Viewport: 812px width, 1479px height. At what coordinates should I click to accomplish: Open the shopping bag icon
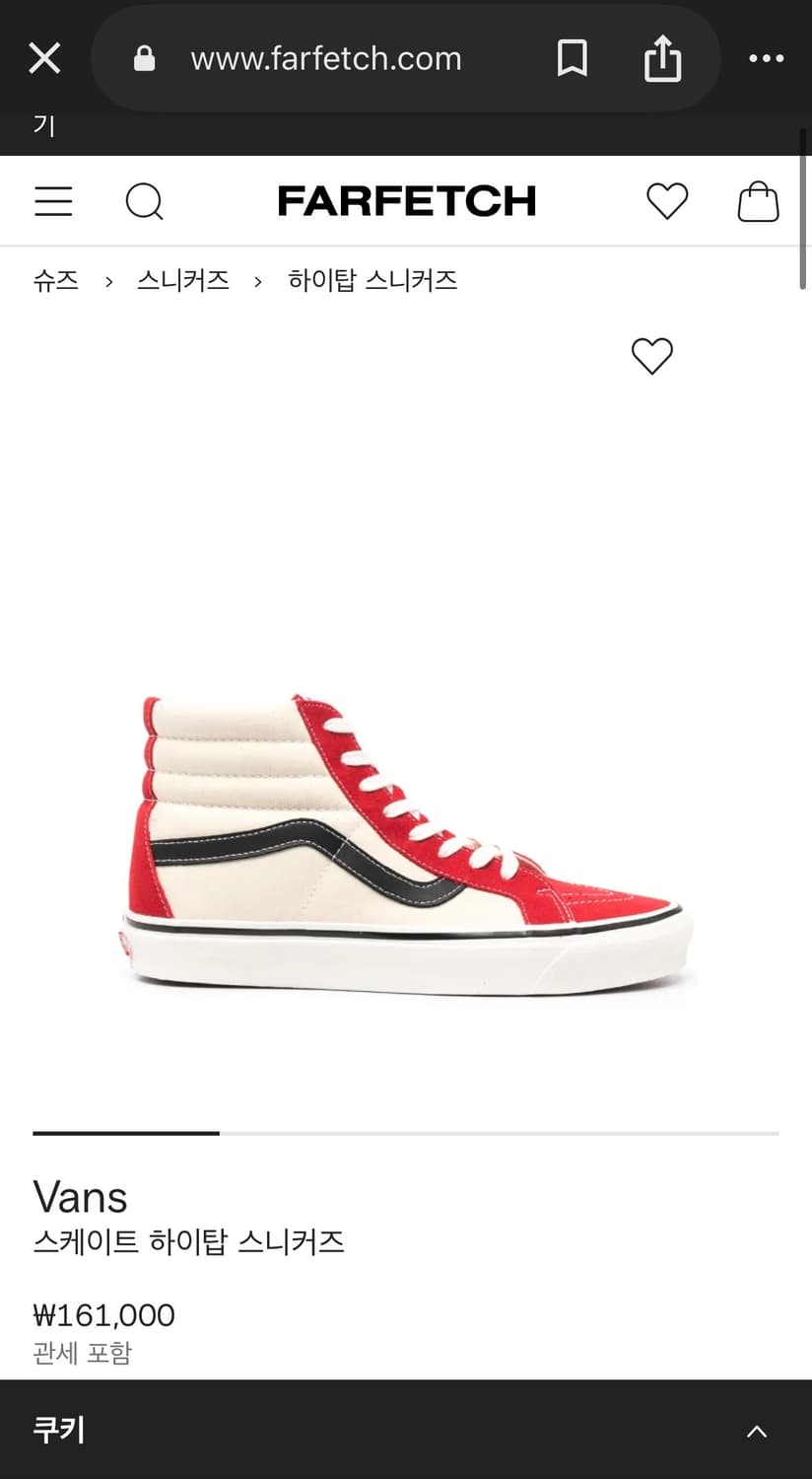pyautogui.click(x=759, y=201)
